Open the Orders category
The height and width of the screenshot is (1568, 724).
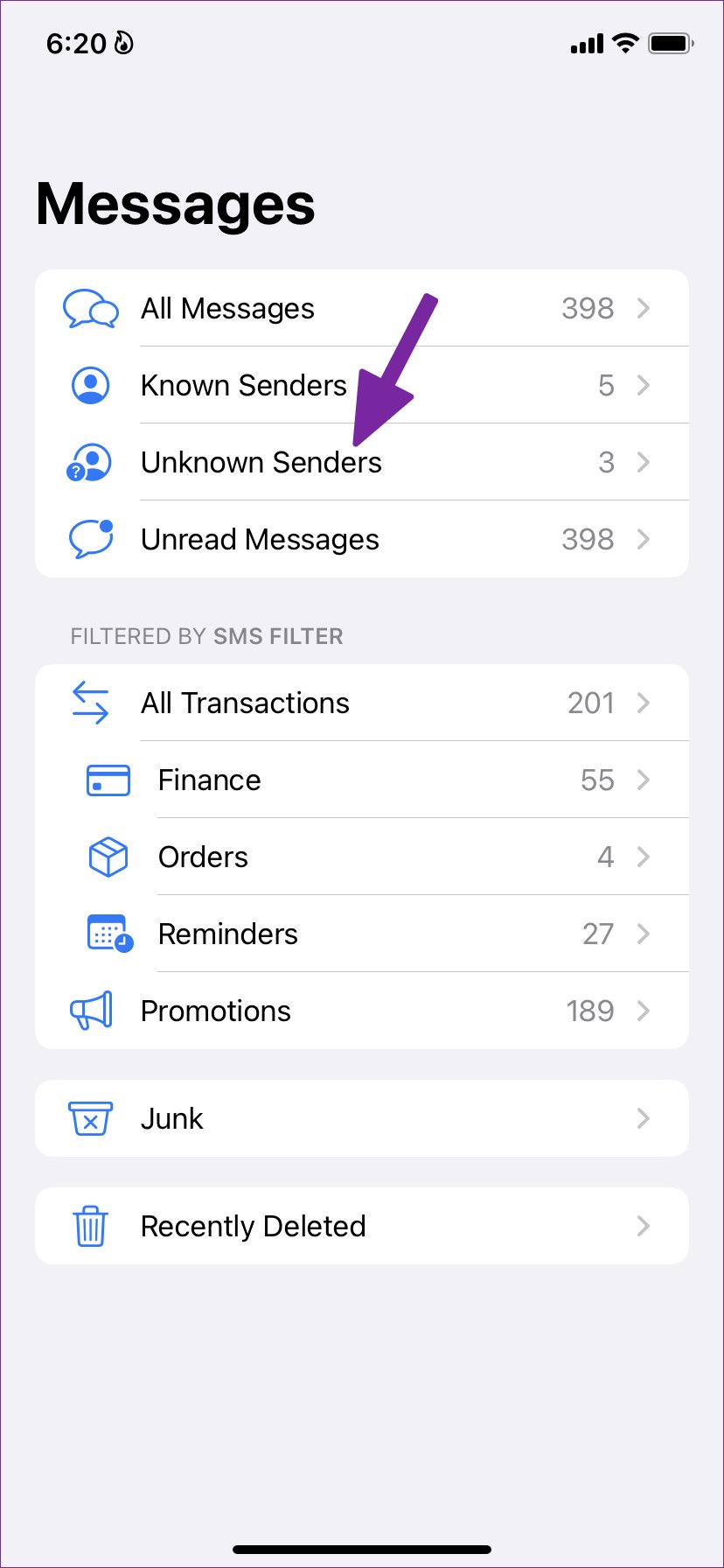361,857
